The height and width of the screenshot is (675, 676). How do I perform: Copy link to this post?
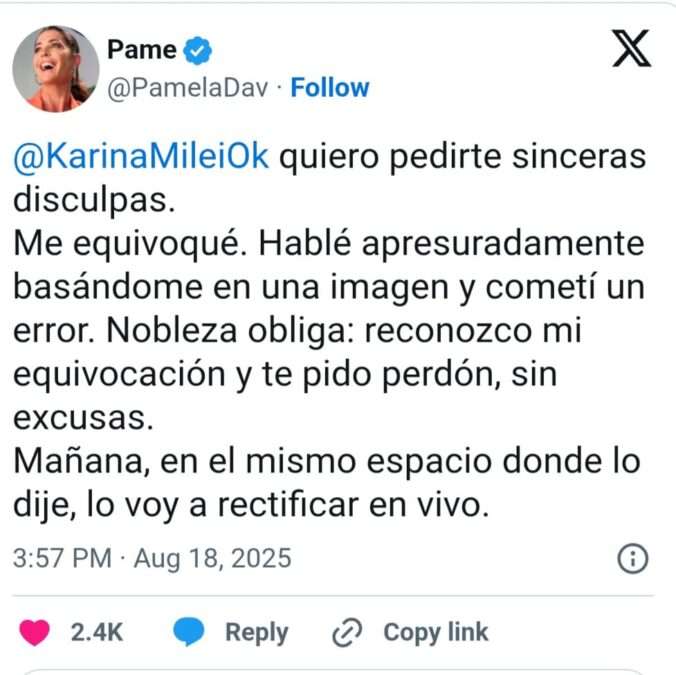411,632
